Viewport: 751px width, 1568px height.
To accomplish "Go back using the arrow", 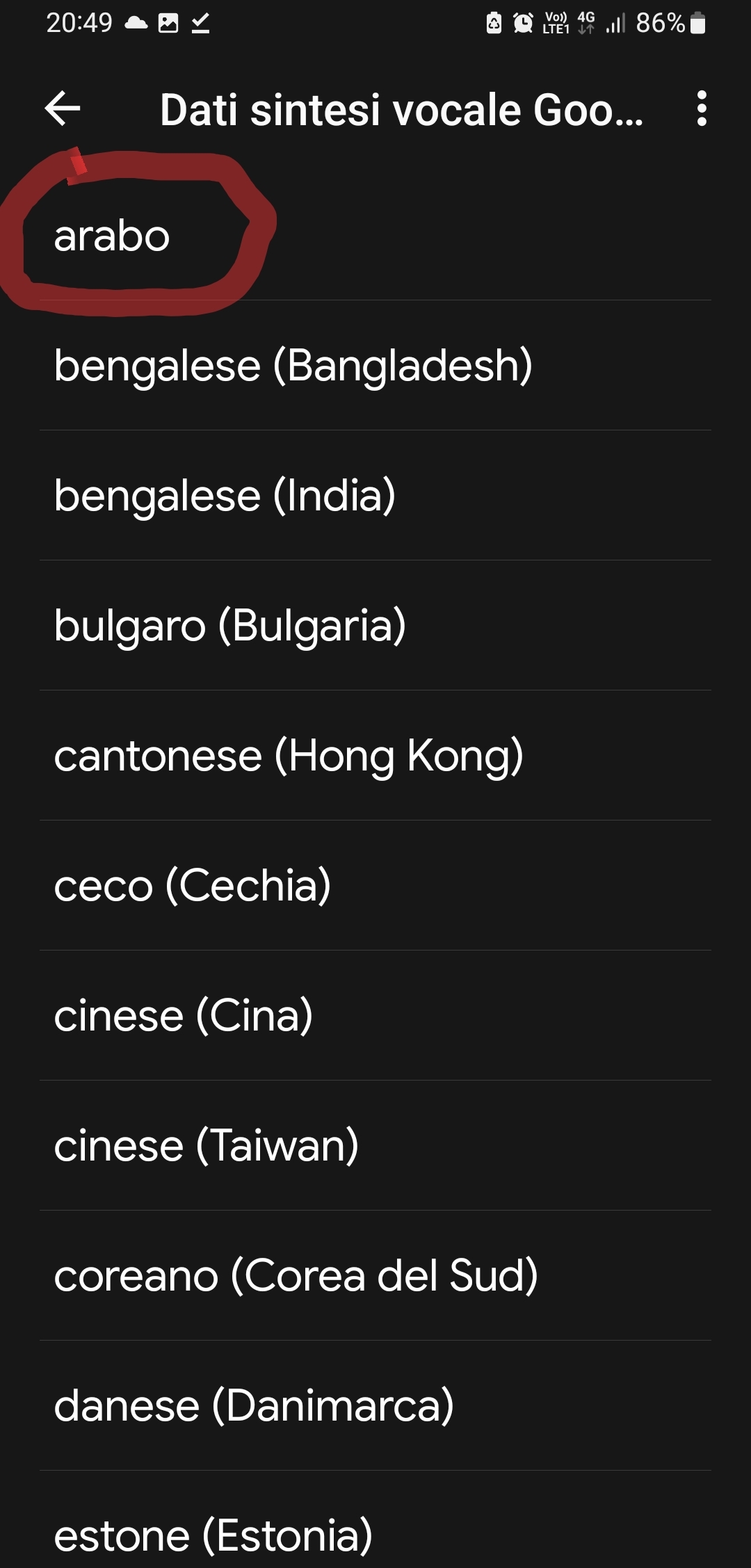I will [63, 109].
